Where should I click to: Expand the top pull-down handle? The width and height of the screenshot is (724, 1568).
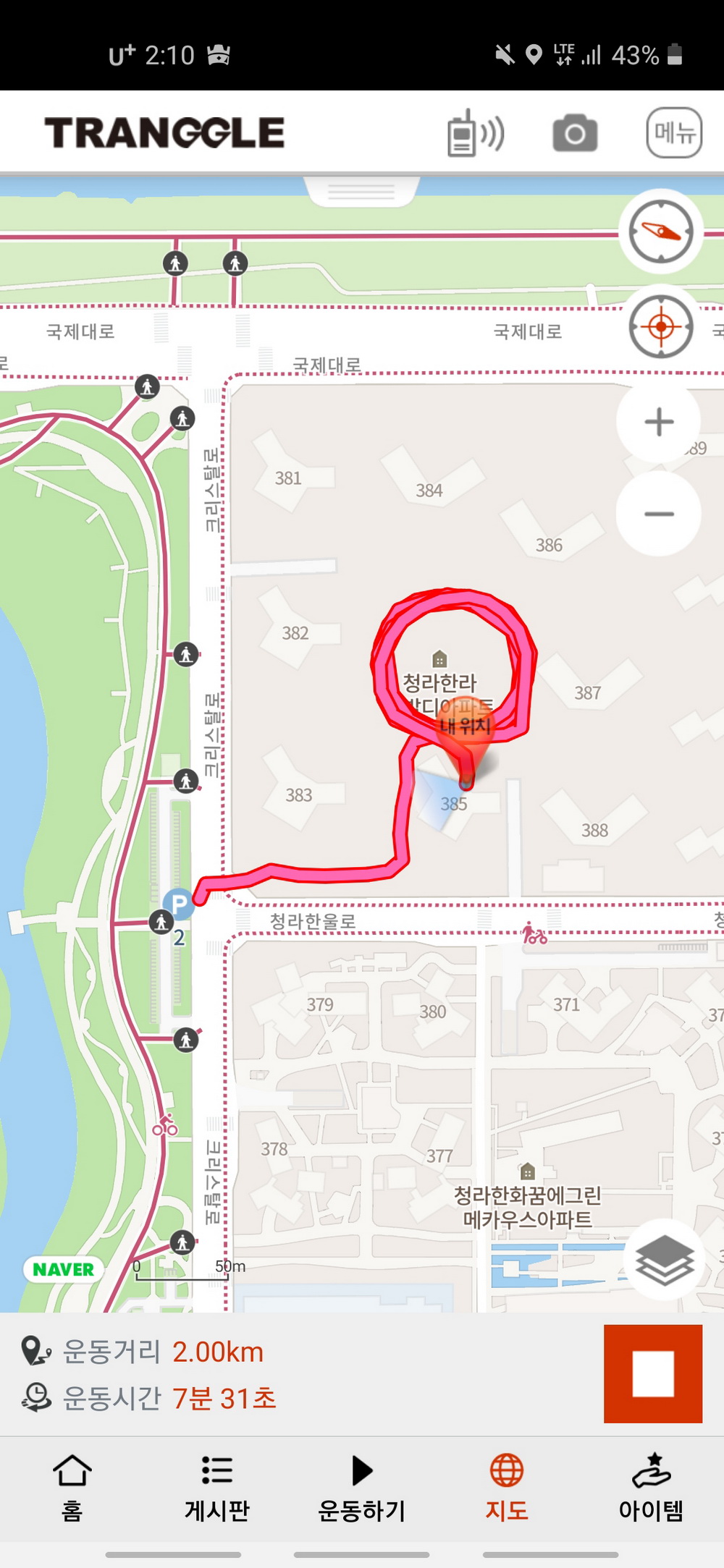361,192
